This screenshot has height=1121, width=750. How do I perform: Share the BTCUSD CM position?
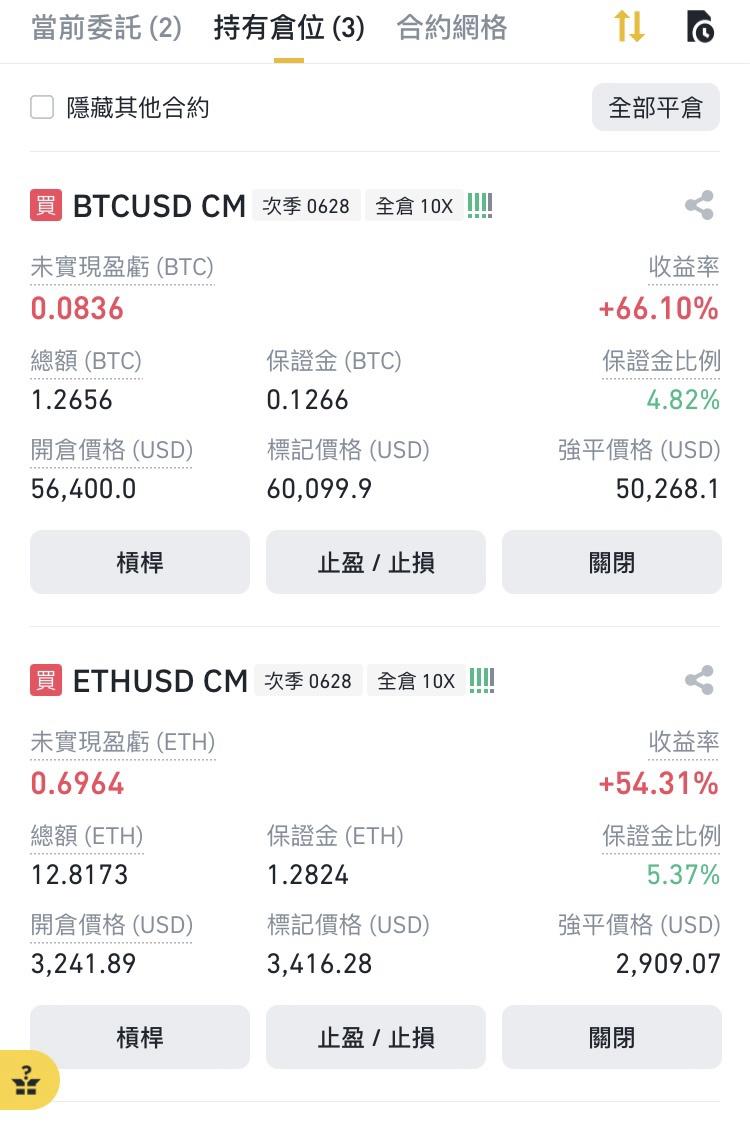pos(699,206)
